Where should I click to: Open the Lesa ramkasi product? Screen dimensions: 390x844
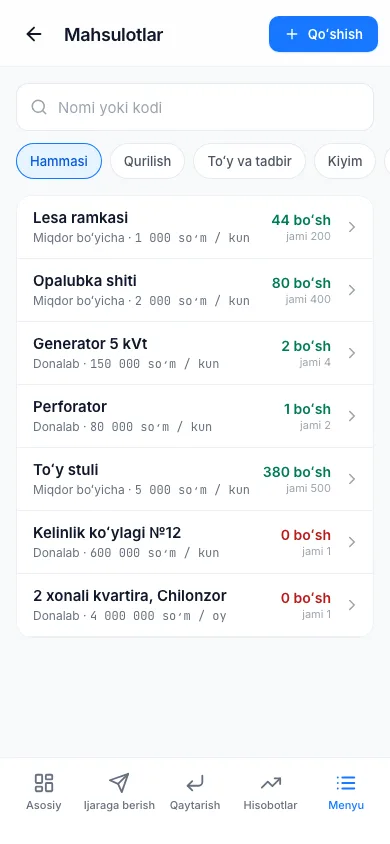pos(195,227)
